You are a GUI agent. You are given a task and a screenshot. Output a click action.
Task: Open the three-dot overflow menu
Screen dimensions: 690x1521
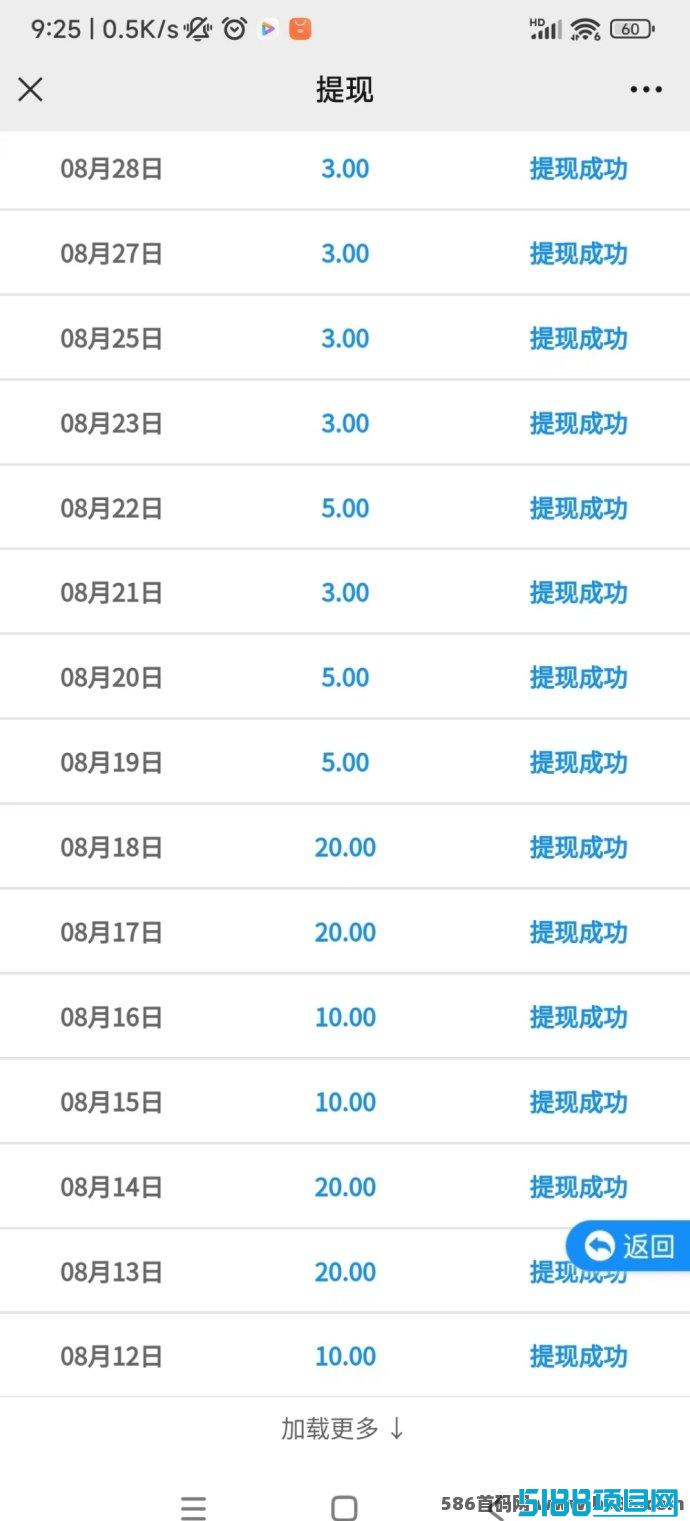click(x=646, y=89)
